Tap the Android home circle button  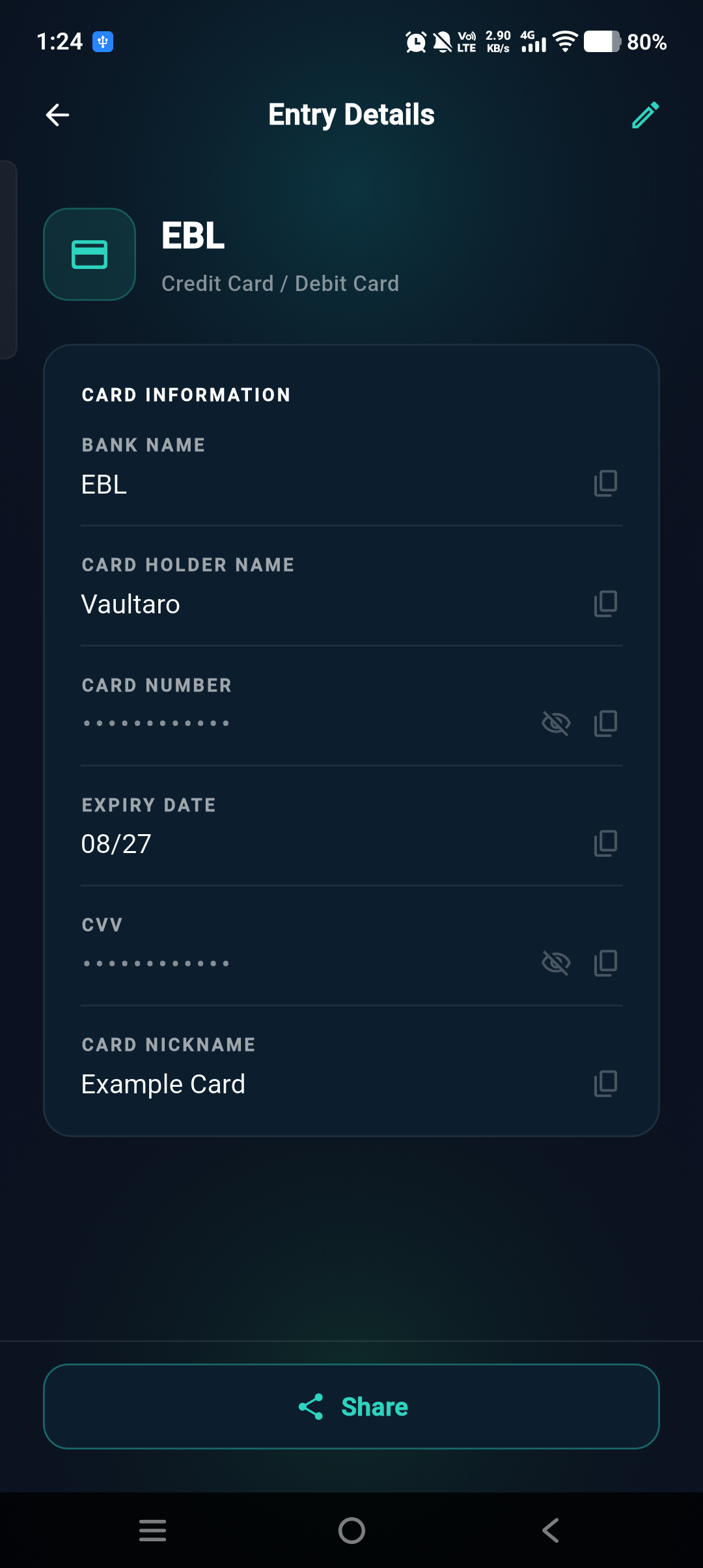(351, 1530)
